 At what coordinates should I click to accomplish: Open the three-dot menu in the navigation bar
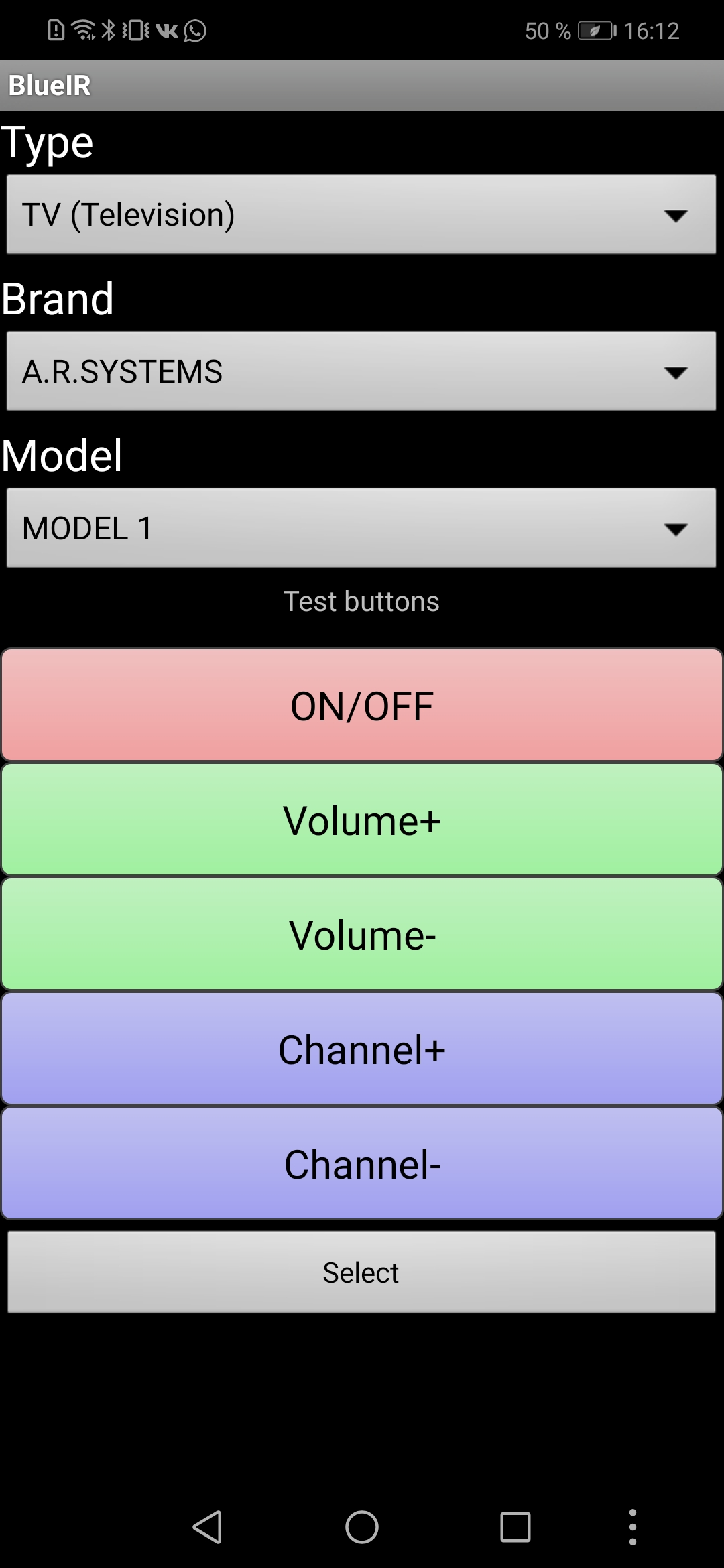(x=632, y=1527)
